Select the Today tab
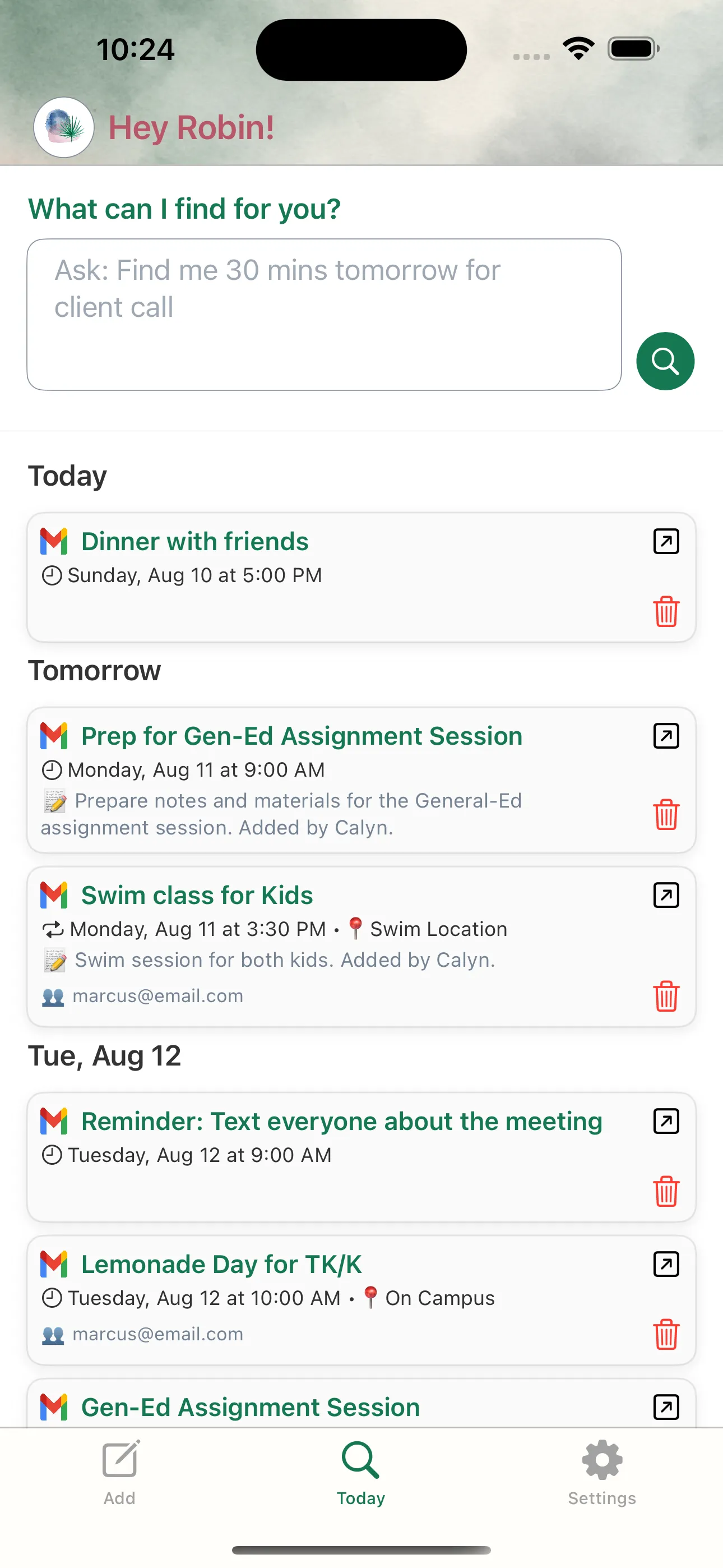Viewport: 723px width, 1568px height. pyautogui.click(x=361, y=1473)
